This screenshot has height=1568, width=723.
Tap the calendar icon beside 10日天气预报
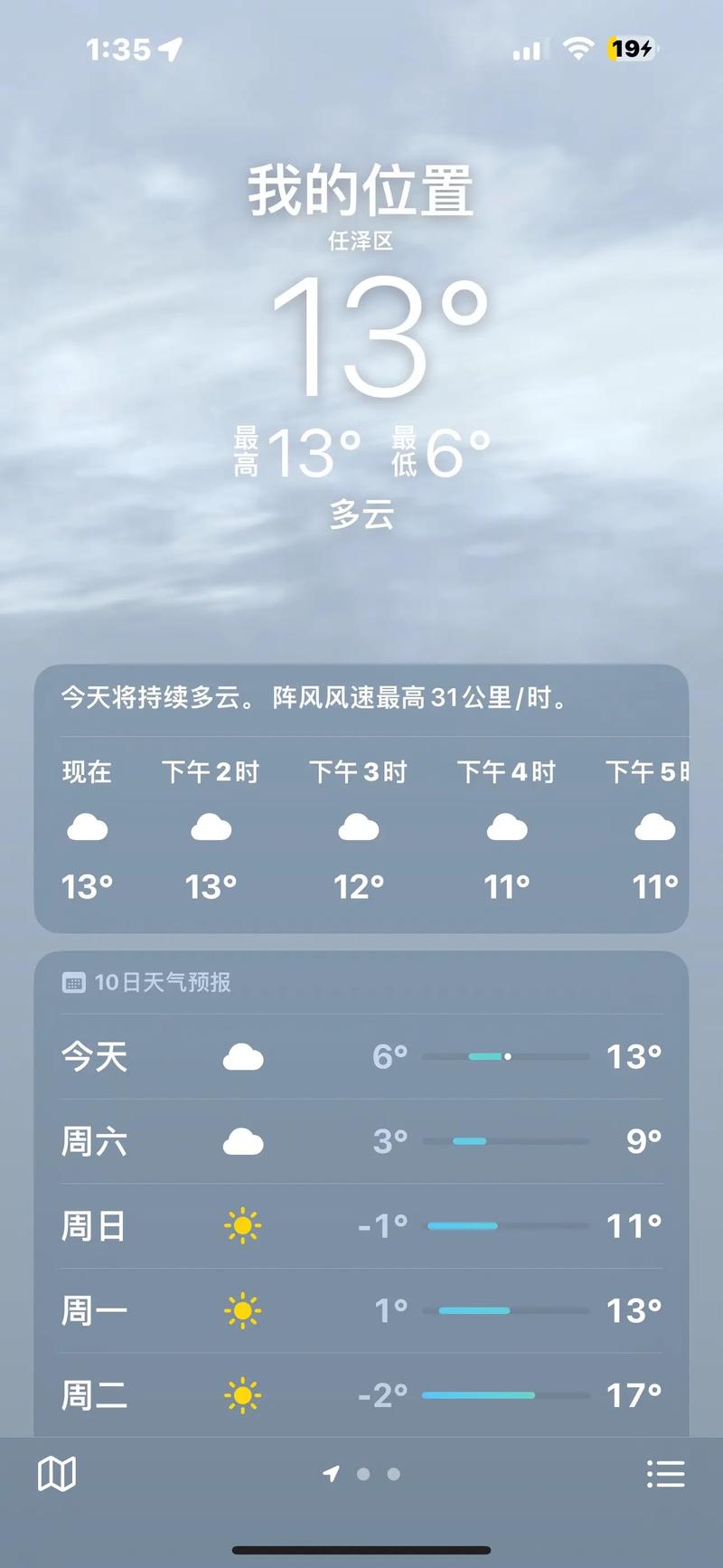point(72,982)
